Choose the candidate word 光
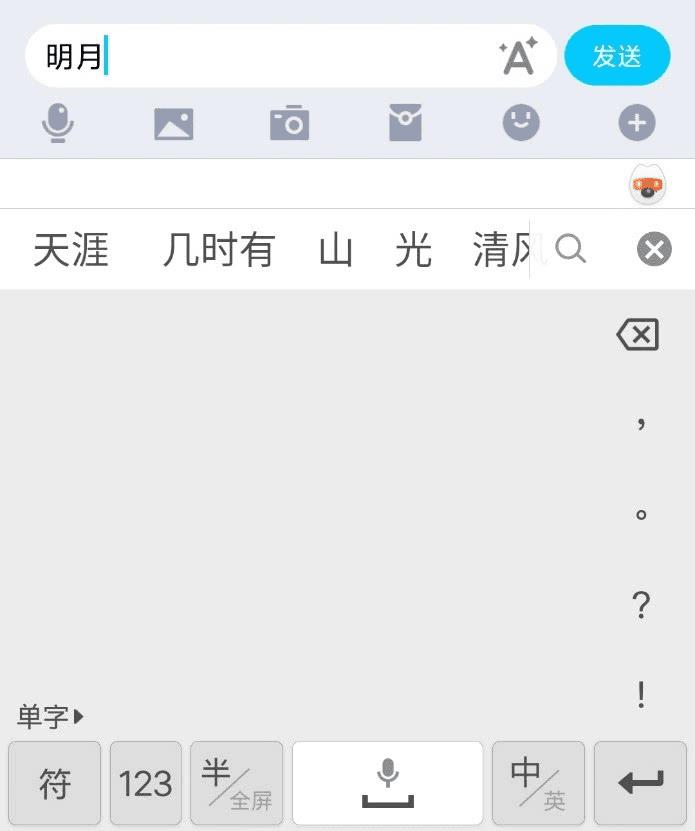The height and width of the screenshot is (831, 695). (413, 249)
